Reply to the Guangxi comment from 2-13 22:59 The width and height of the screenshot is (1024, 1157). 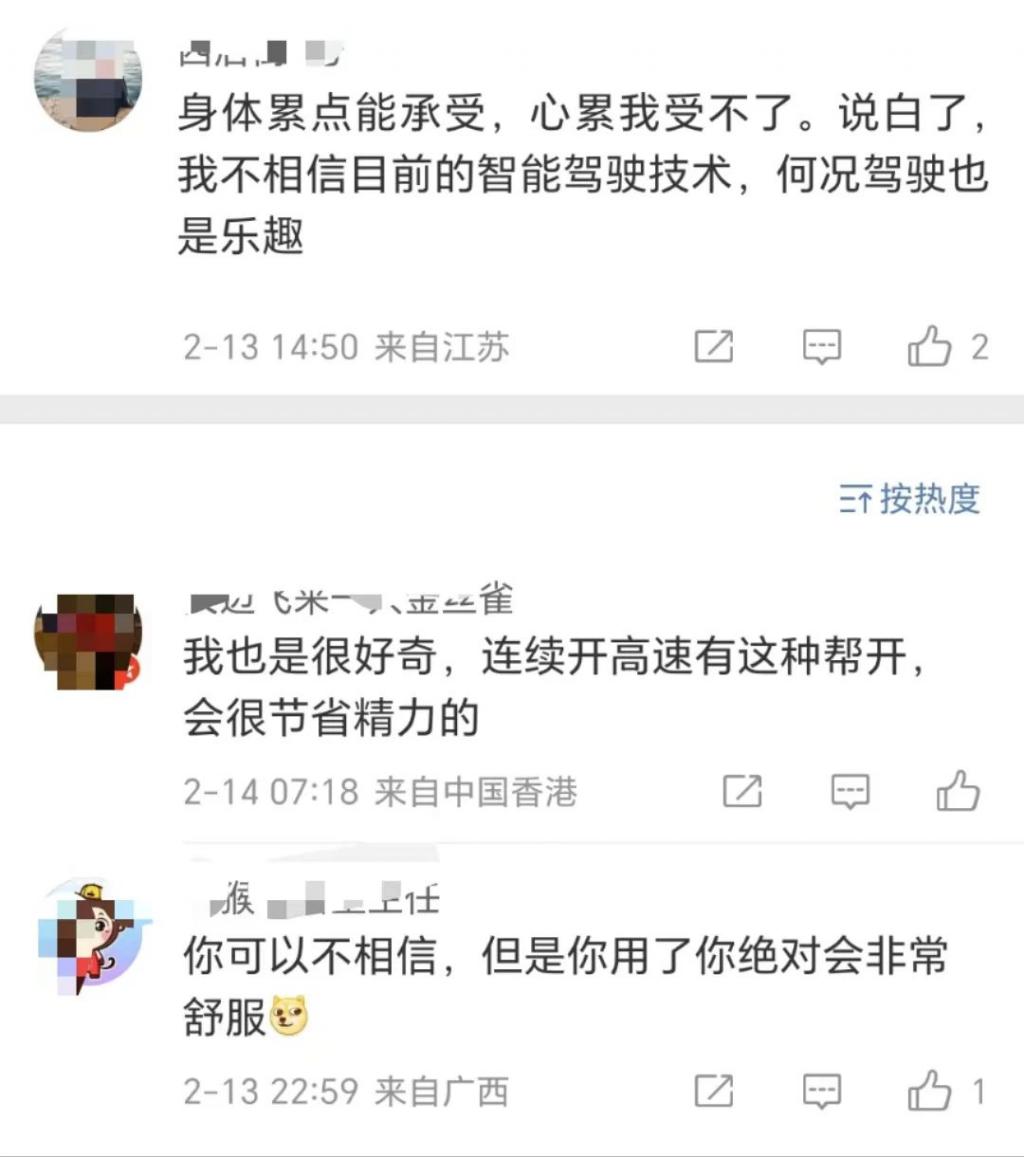tap(822, 1090)
